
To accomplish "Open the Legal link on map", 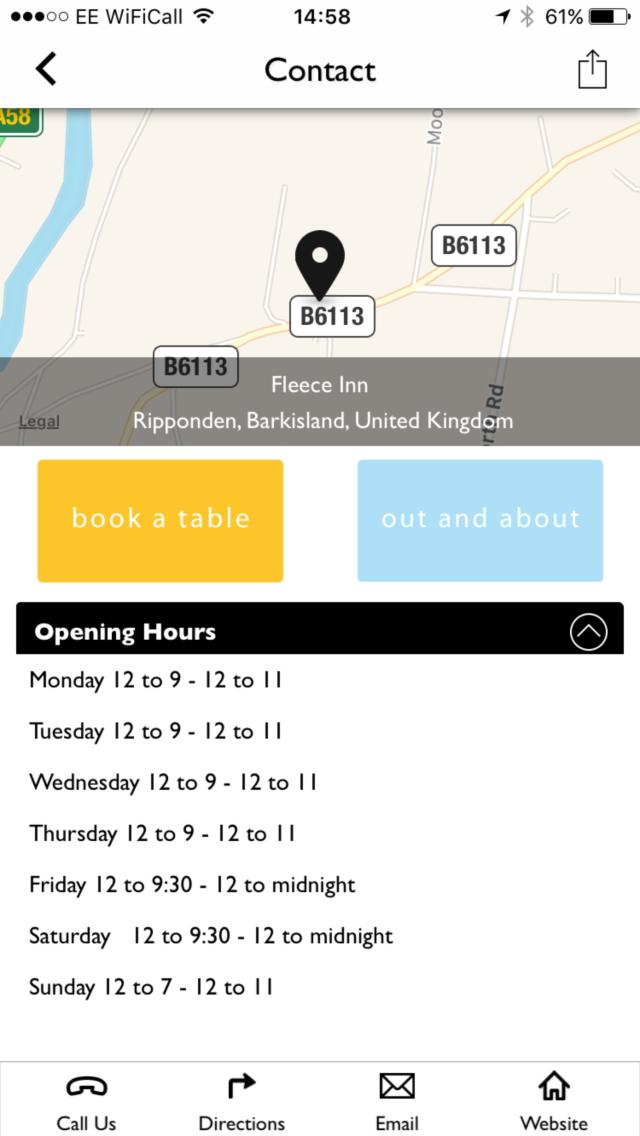I will coord(39,422).
